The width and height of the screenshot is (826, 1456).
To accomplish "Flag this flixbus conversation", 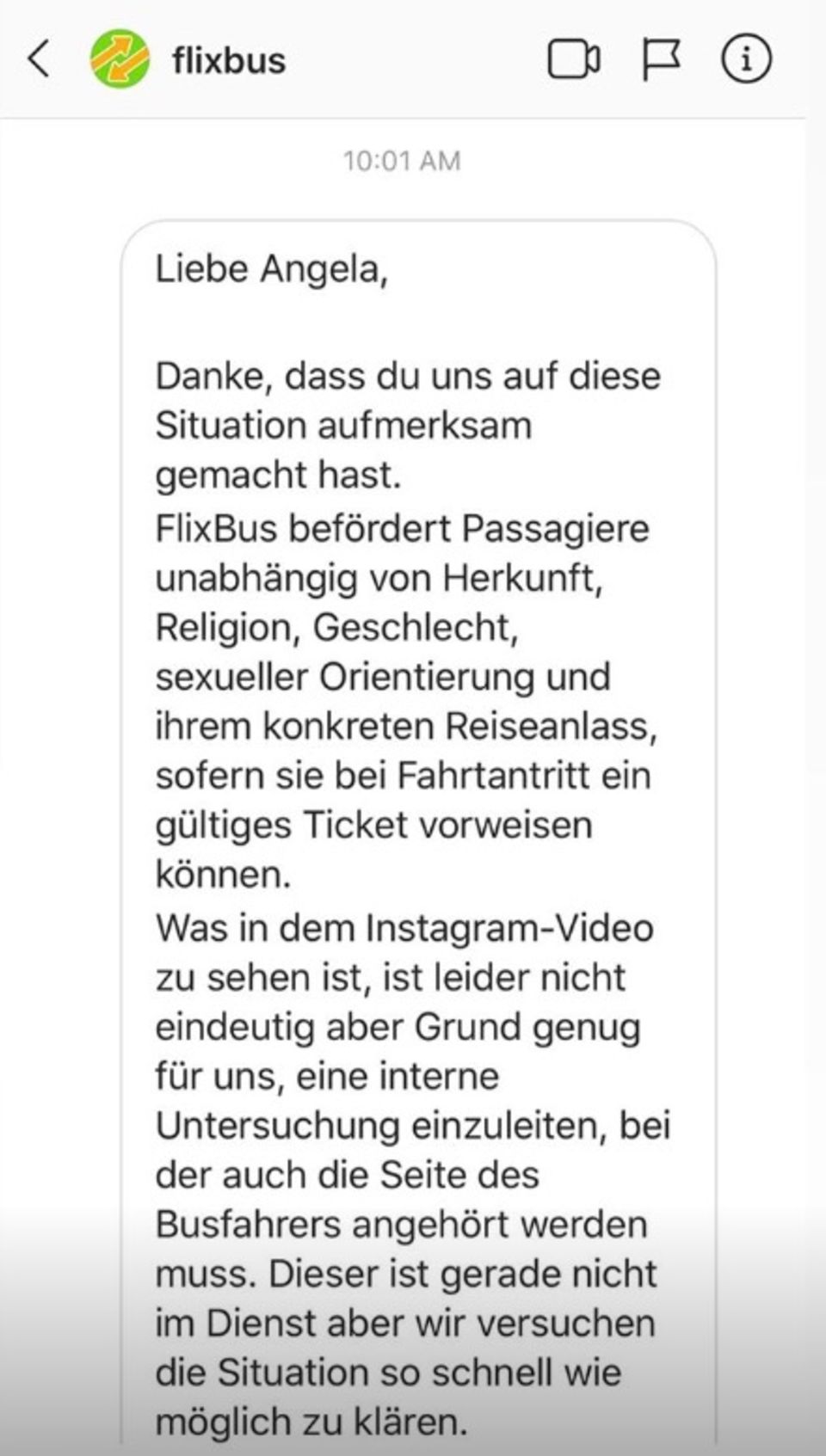I will coord(662,60).
